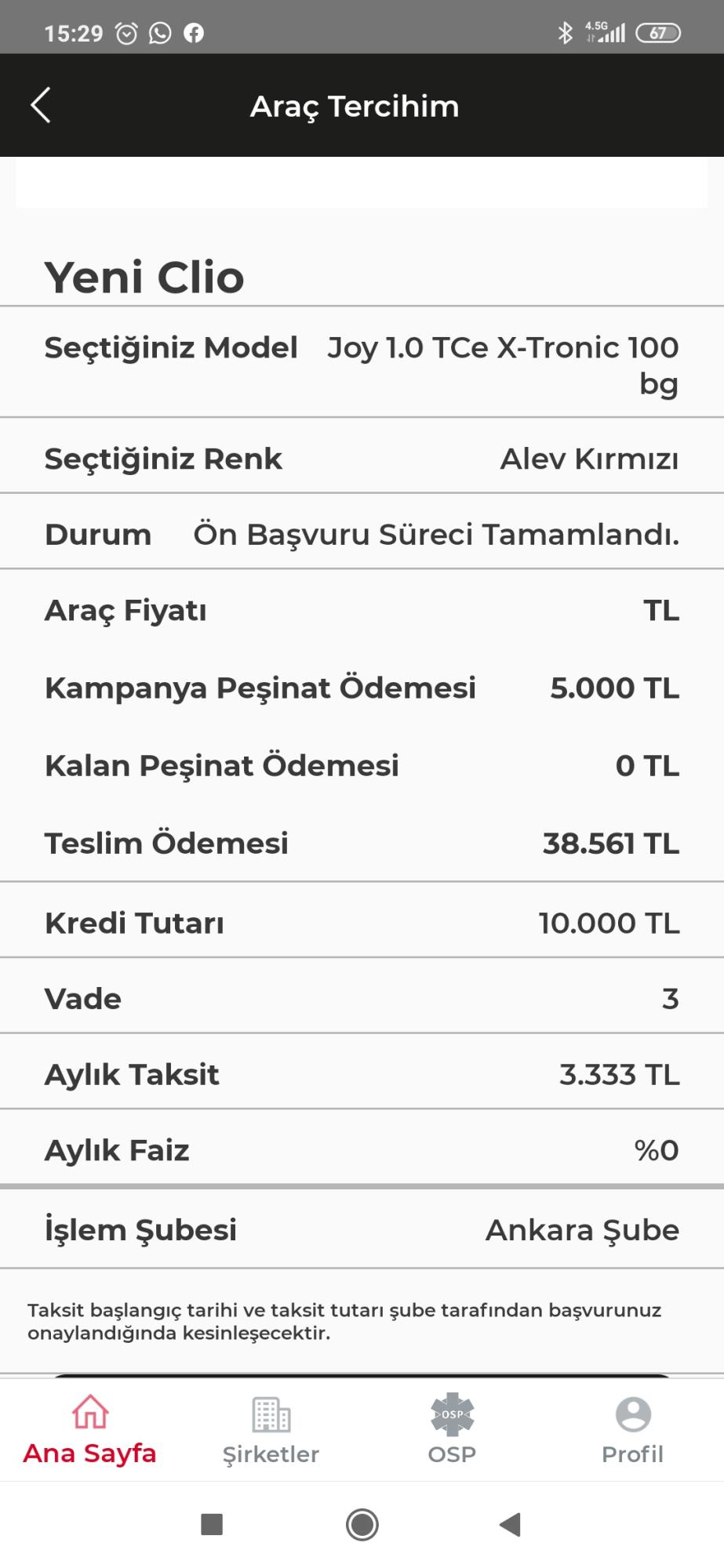Switch to the Profil tab
Image resolution: width=724 pixels, height=1568 pixels.
click(x=633, y=1429)
